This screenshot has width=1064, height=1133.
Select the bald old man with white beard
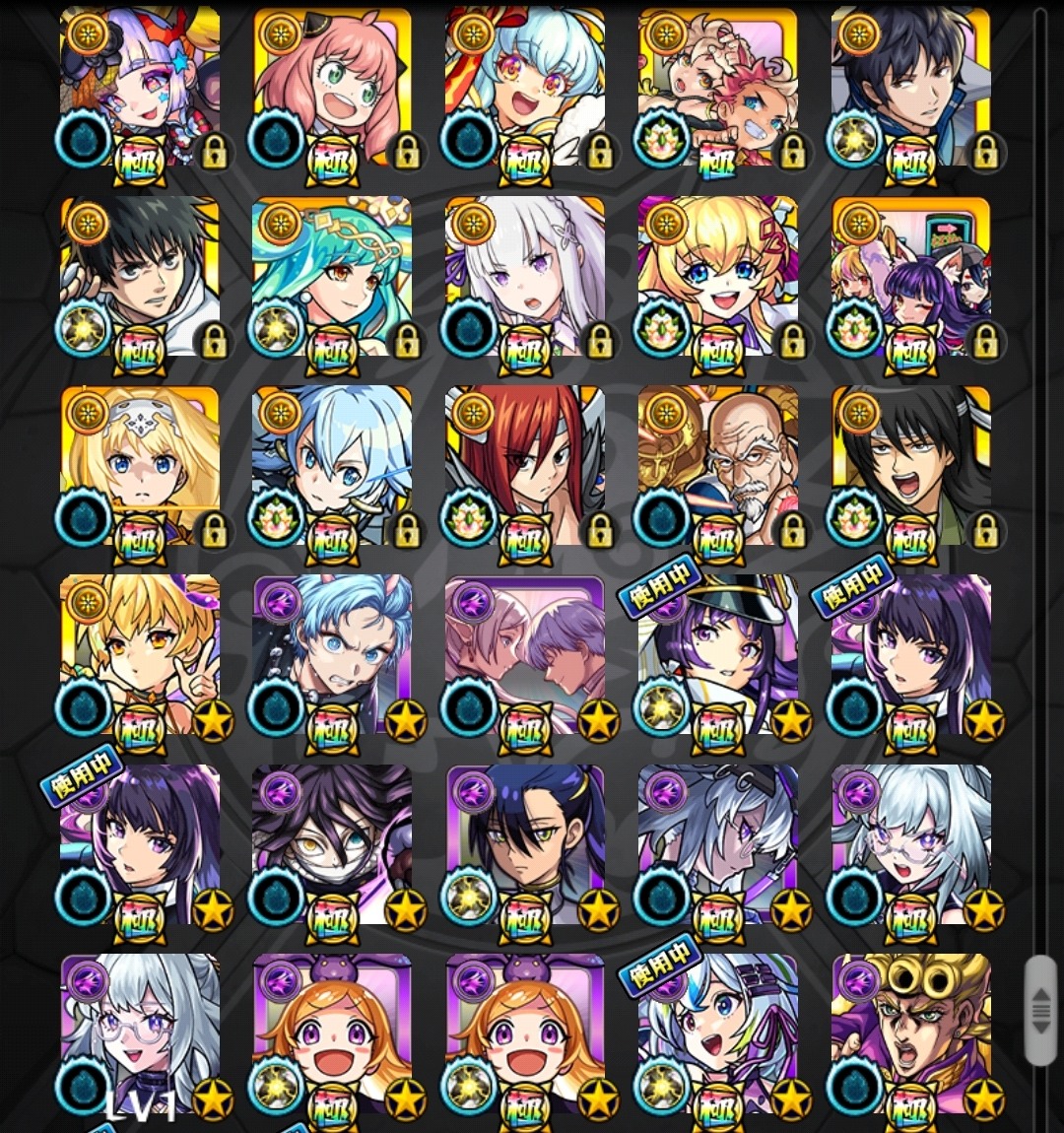(x=718, y=465)
